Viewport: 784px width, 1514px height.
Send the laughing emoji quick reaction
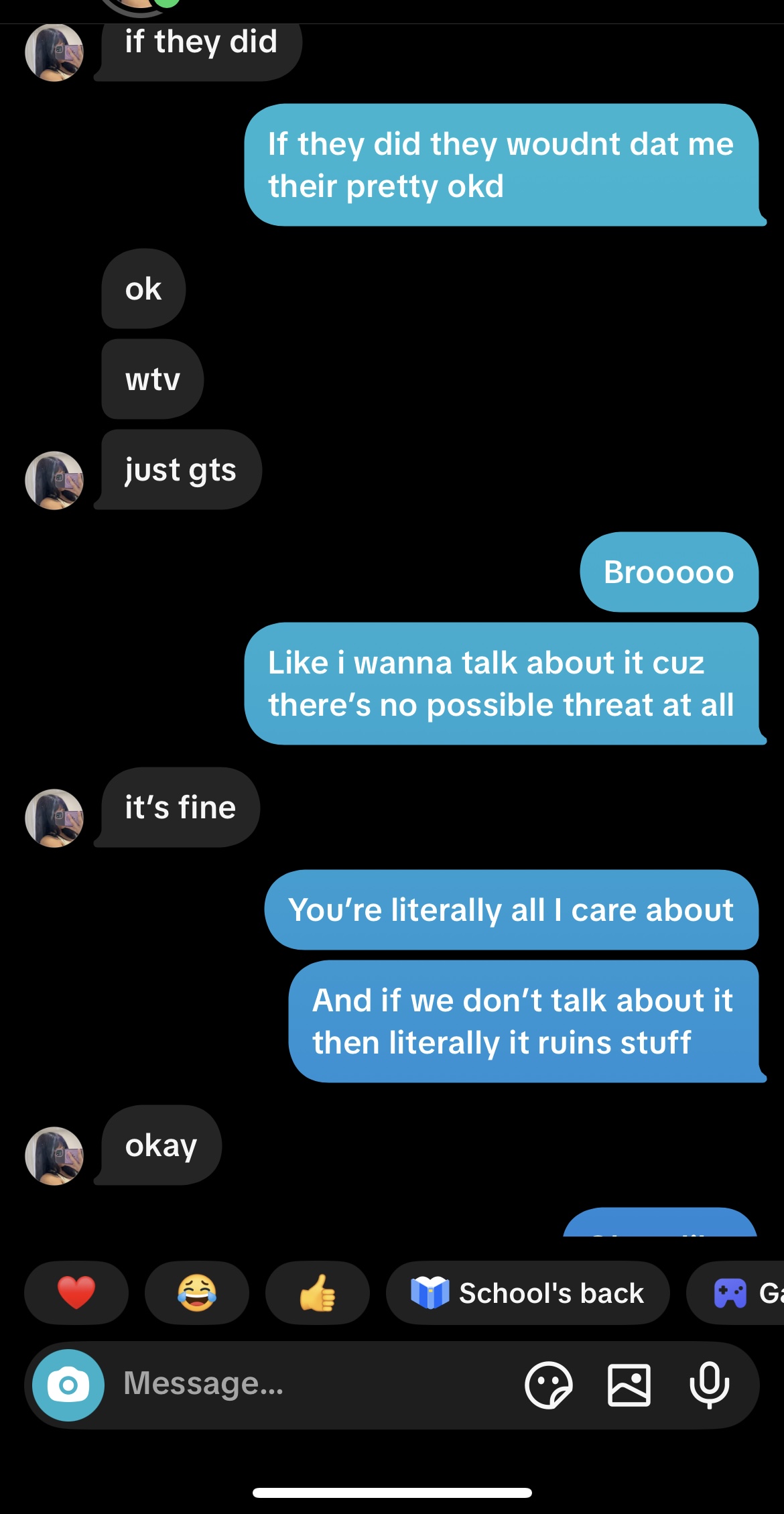point(197,1292)
